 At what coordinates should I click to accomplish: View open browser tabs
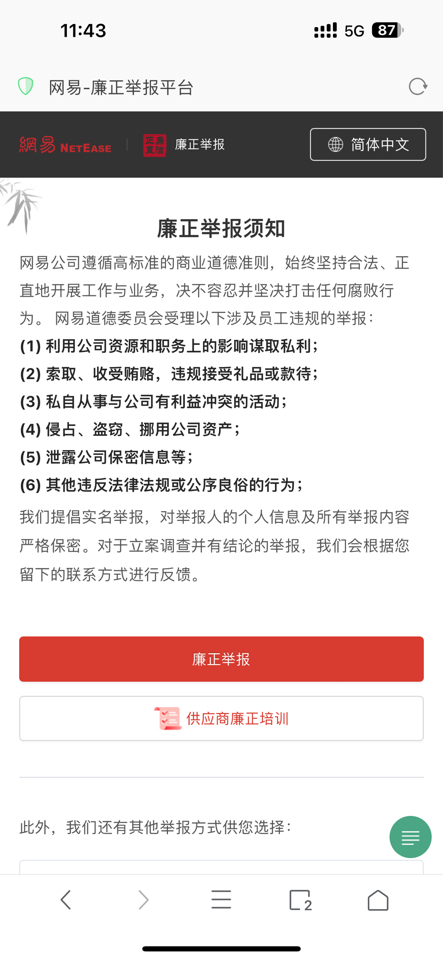pyautogui.click(x=300, y=900)
